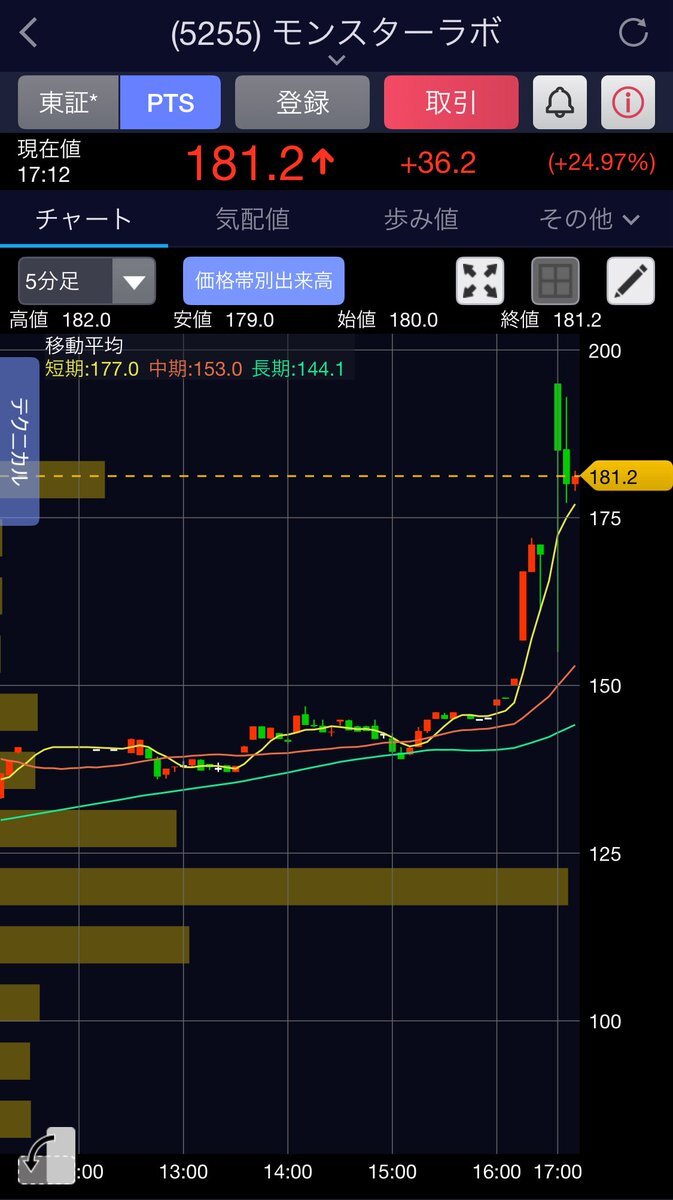Switch to the 東証 market
The width and height of the screenshot is (673, 1200).
(x=68, y=102)
